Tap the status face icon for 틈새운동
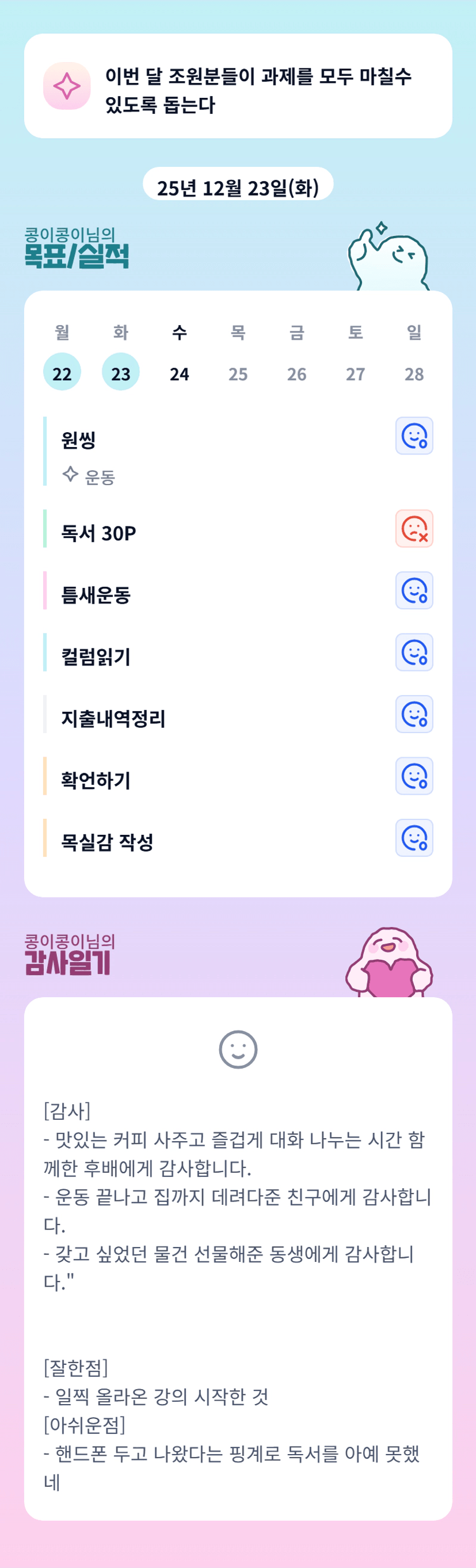This screenshot has height=1568, width=476. point(414,590)
